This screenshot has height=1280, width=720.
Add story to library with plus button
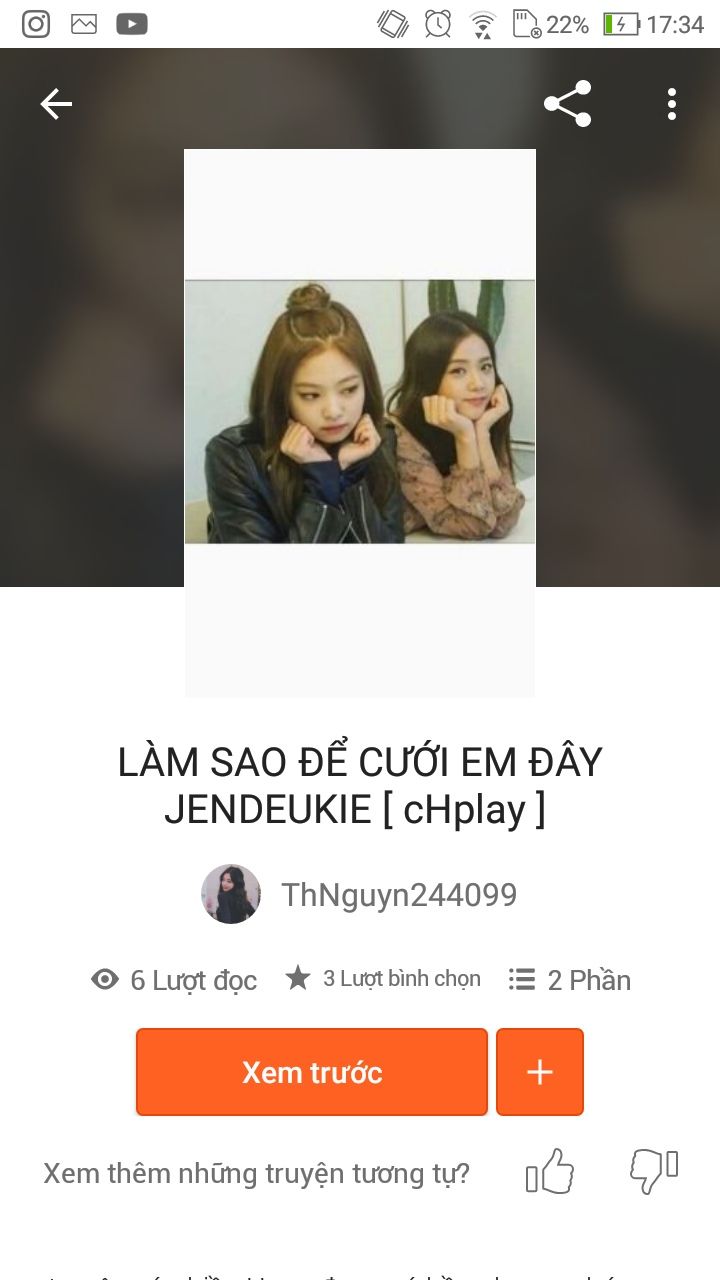point(540,1072)
